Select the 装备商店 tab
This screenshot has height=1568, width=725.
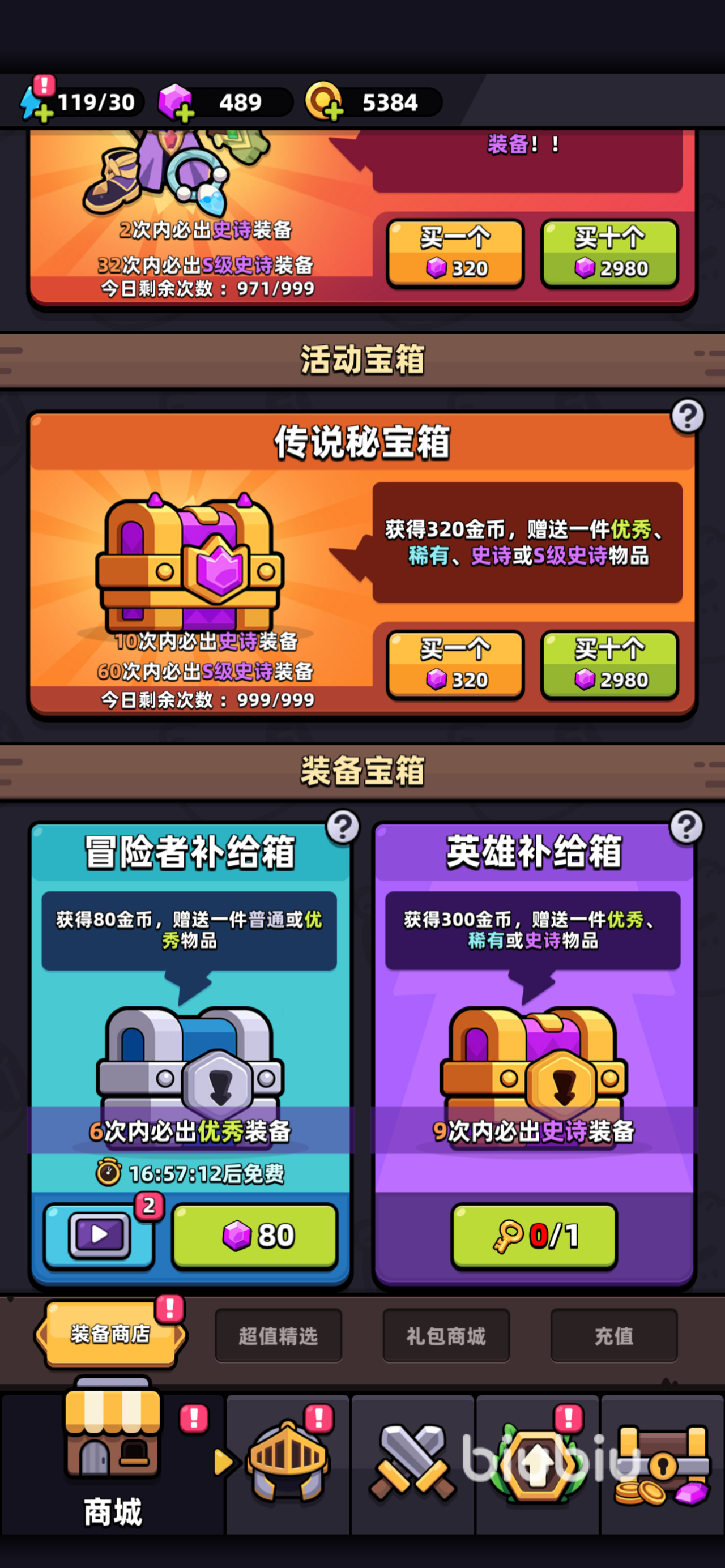pos(110,1334)
